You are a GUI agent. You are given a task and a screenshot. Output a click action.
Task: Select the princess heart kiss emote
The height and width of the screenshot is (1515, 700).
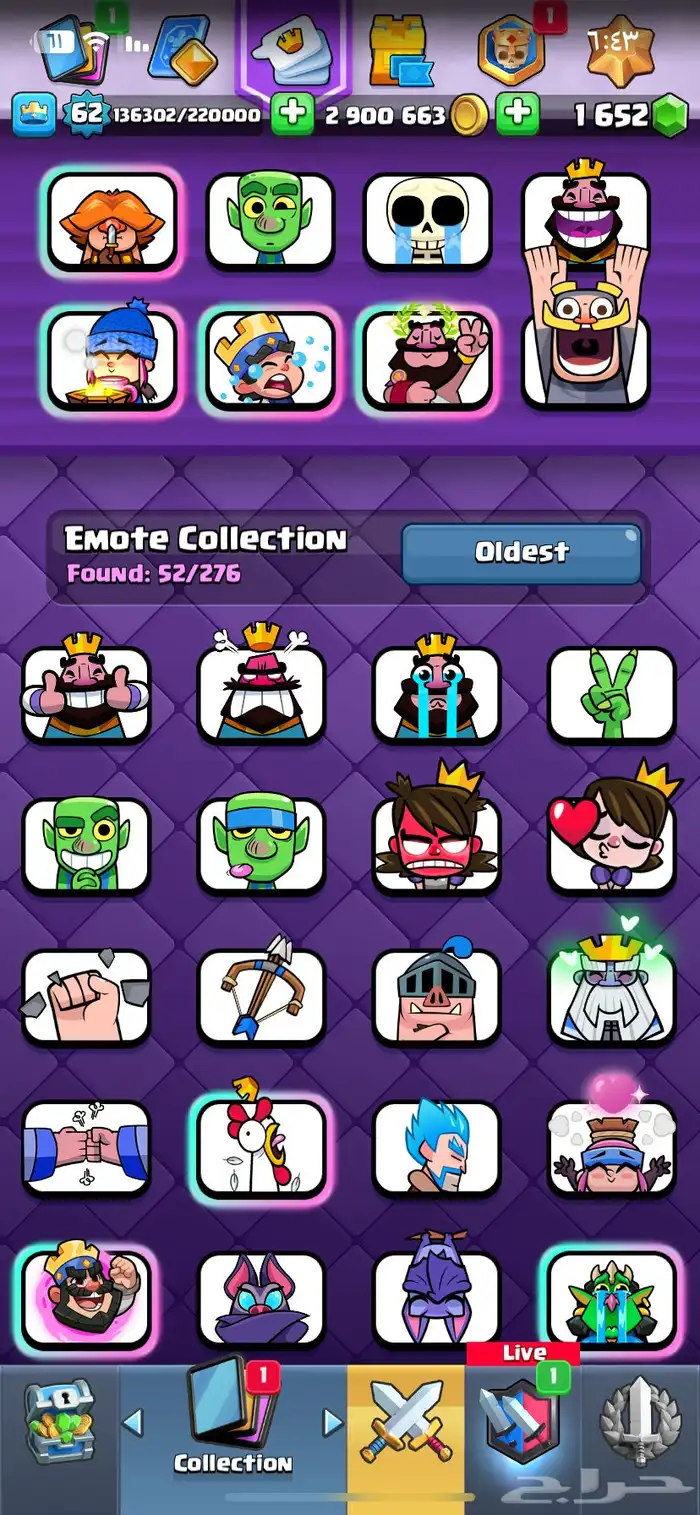pos(611,842)
